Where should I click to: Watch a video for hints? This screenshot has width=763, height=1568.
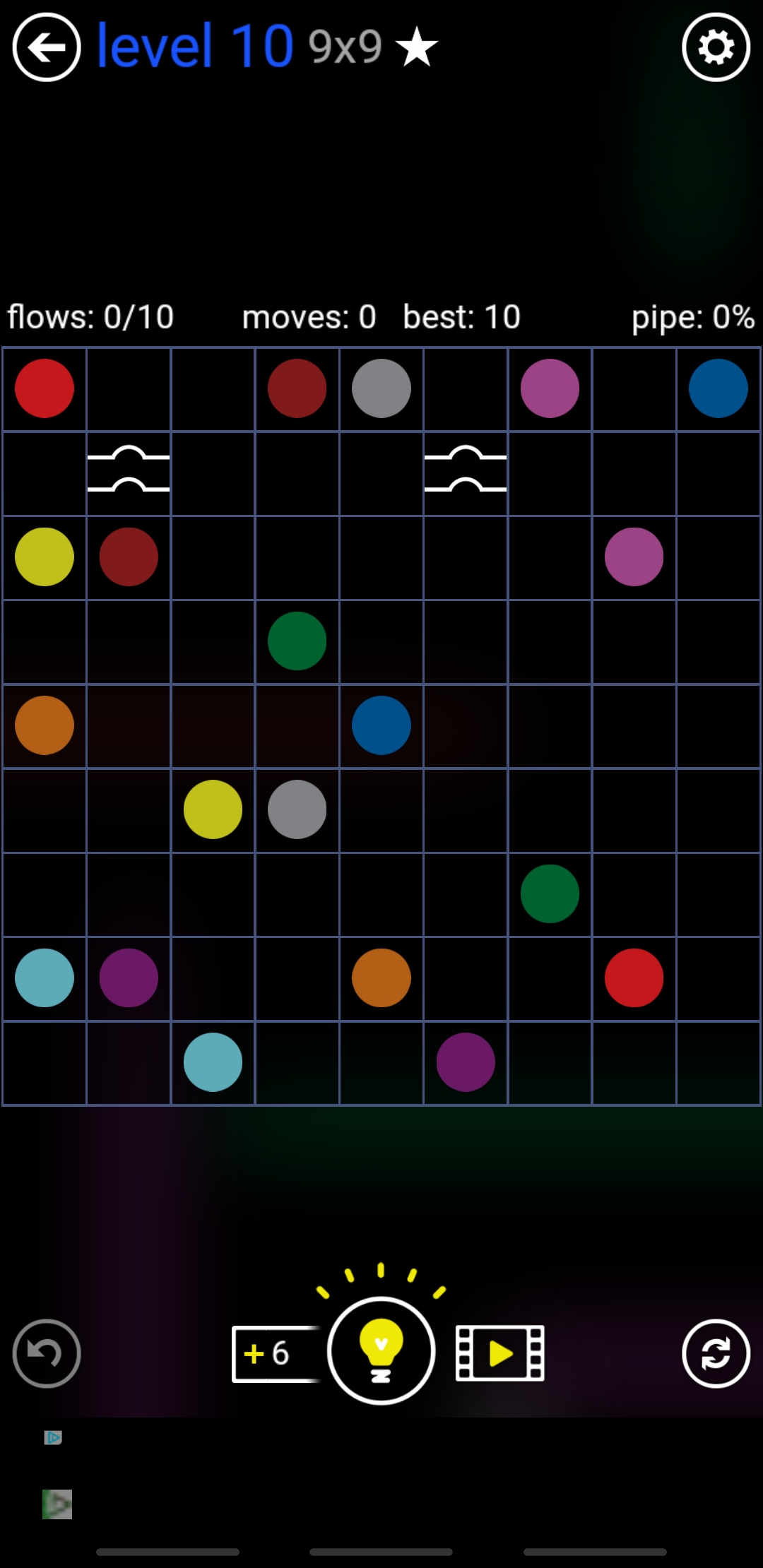pyautogui.click(x=500, y=1353)
